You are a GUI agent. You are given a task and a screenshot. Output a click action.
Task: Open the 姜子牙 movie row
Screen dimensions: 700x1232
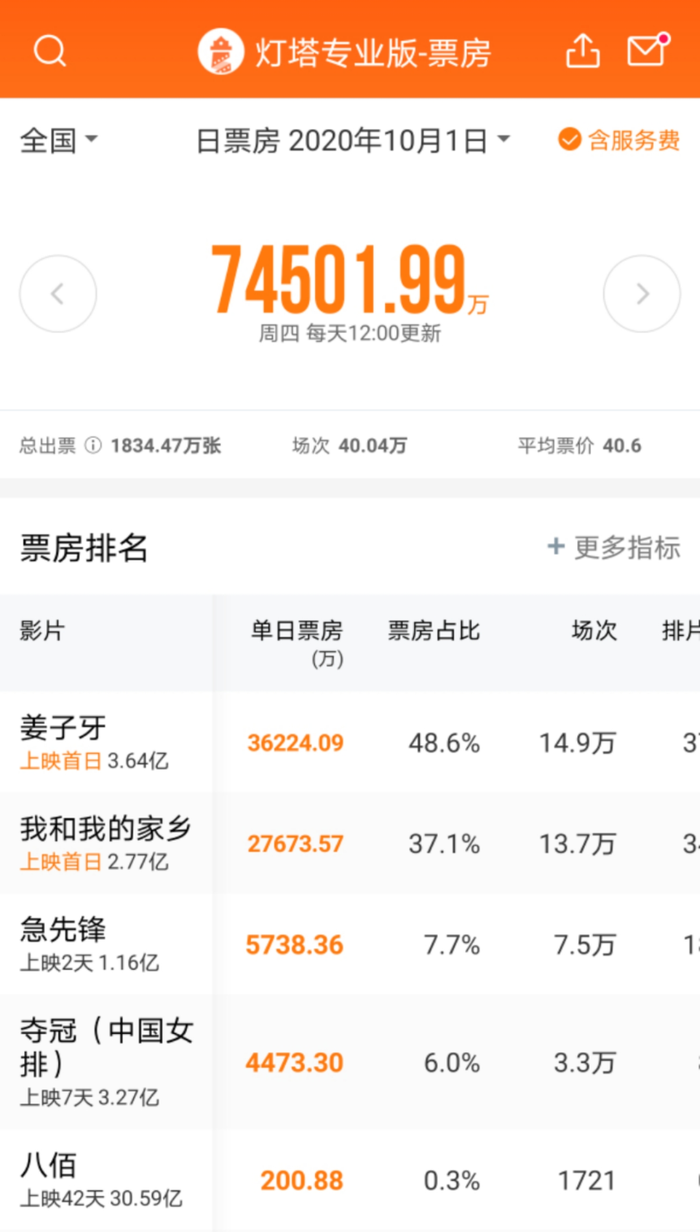pyautogui.click(x=350, y=742)
